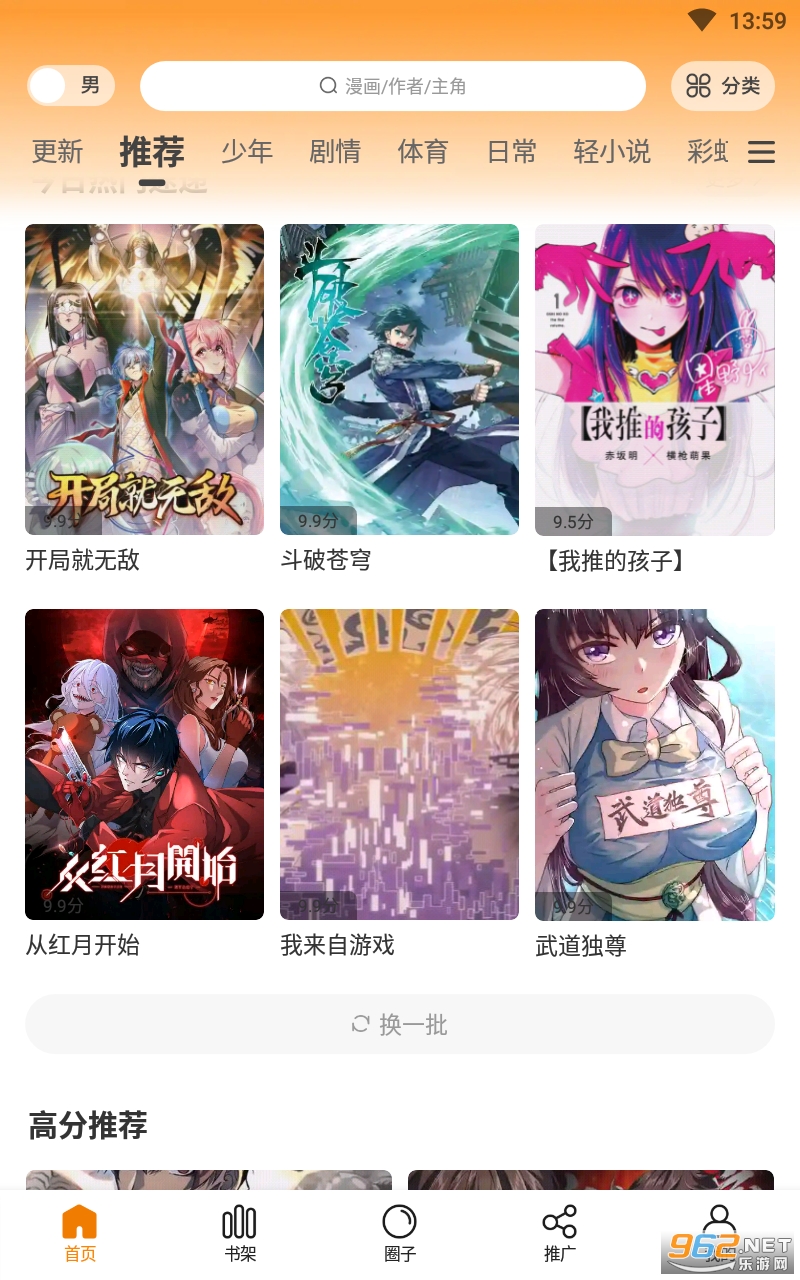Image resolution: width=800 pixels, height=1280 pixels.
Task: Expand the tab list menu icon
Action: click(762, 152)
